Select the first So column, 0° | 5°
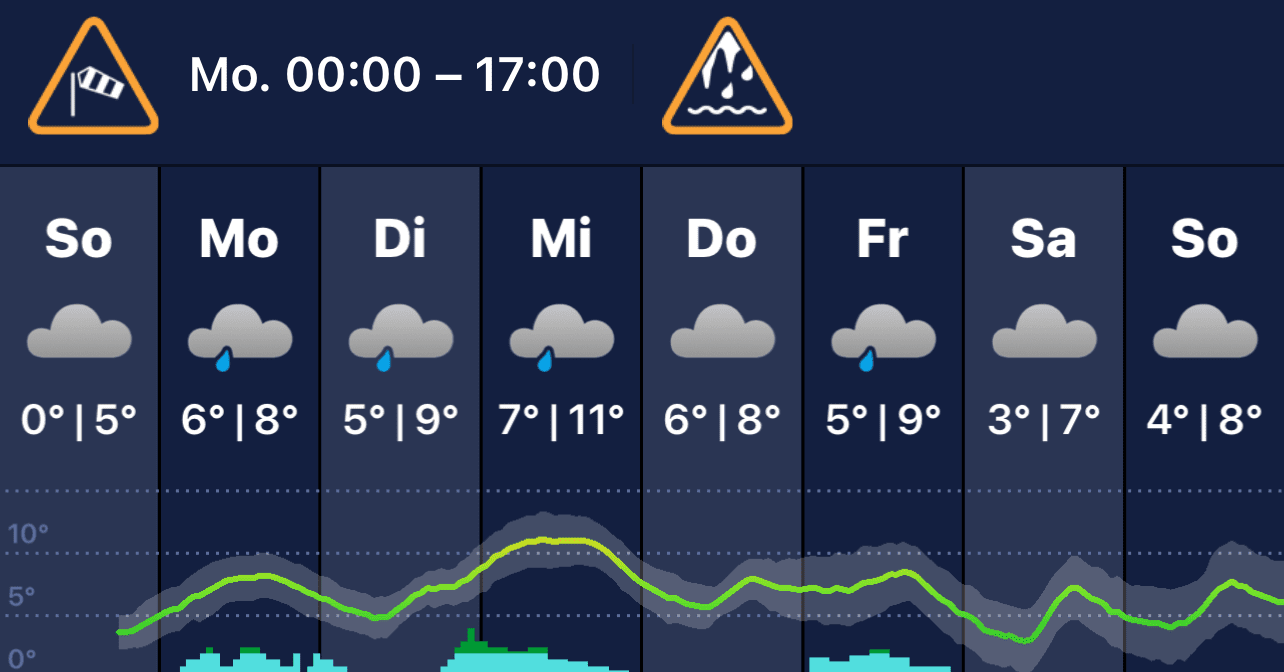 click(79, 330)
